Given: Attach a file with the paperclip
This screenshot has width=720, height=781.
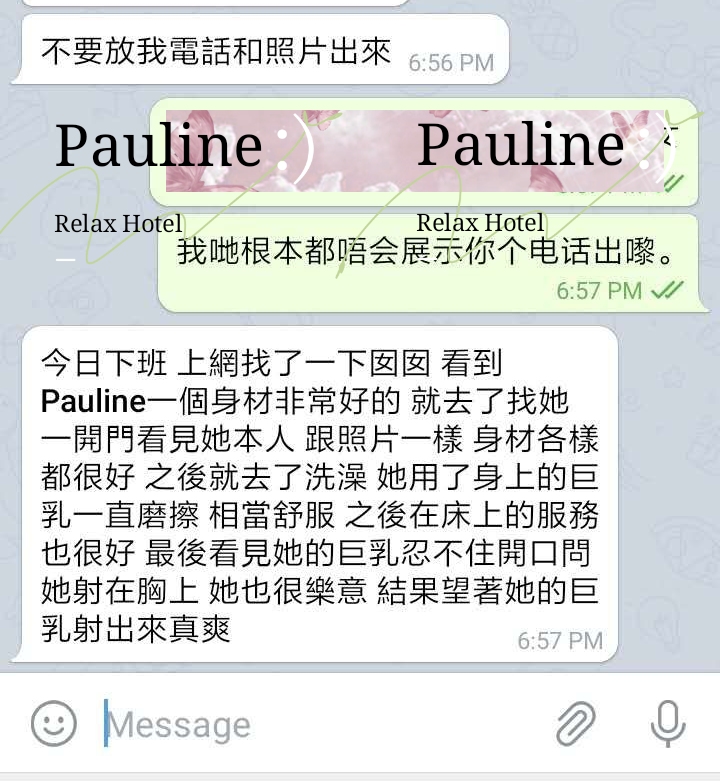Looking at the screenshot, I should [576, 724].
